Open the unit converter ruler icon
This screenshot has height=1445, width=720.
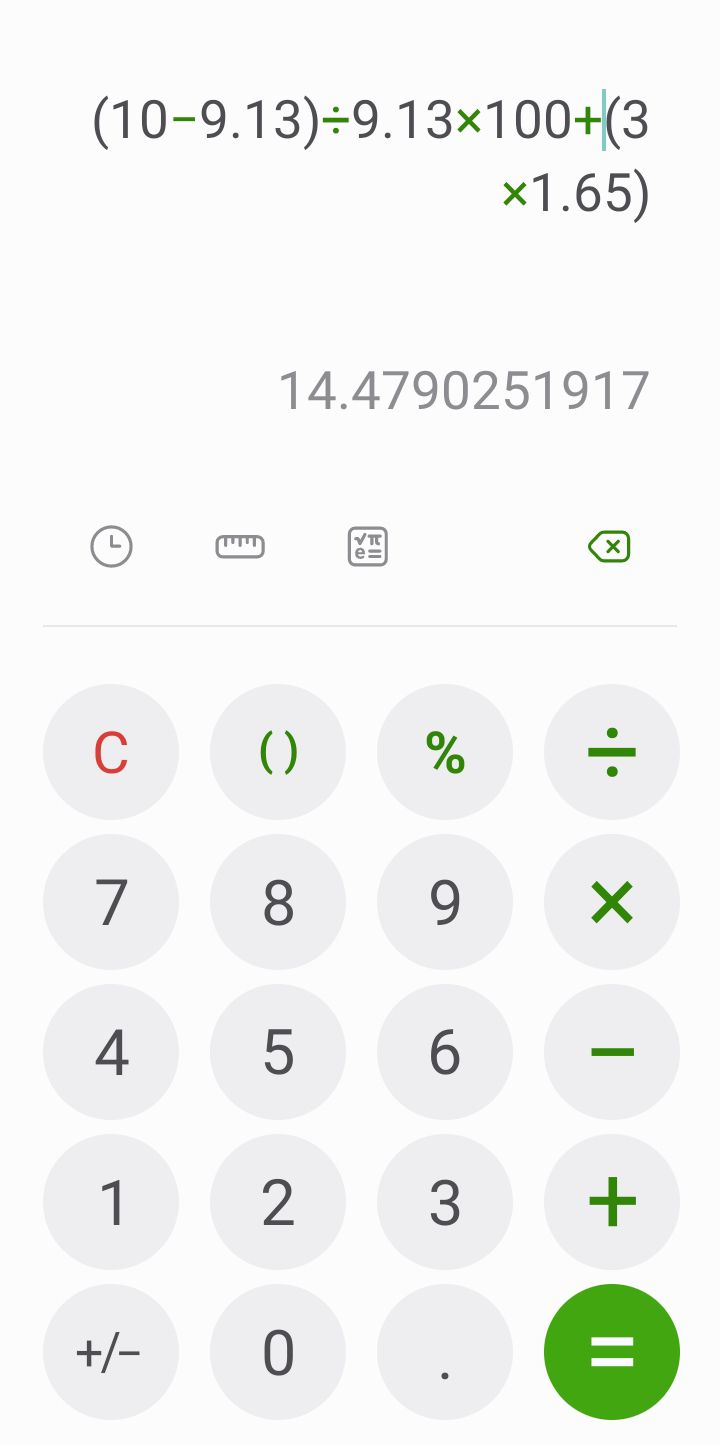pos(240,547)
